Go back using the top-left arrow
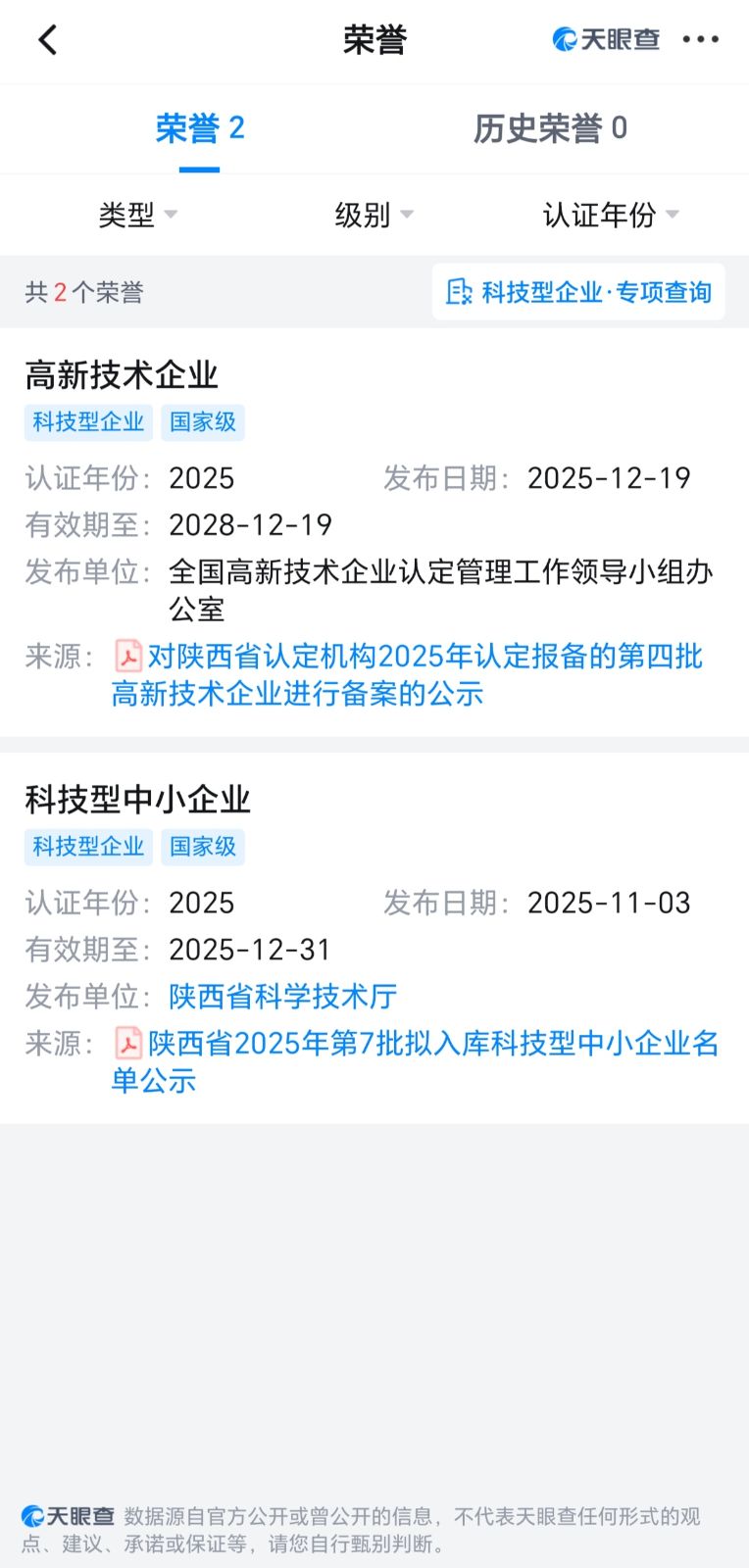749x1568 pixels. point(47,40)
